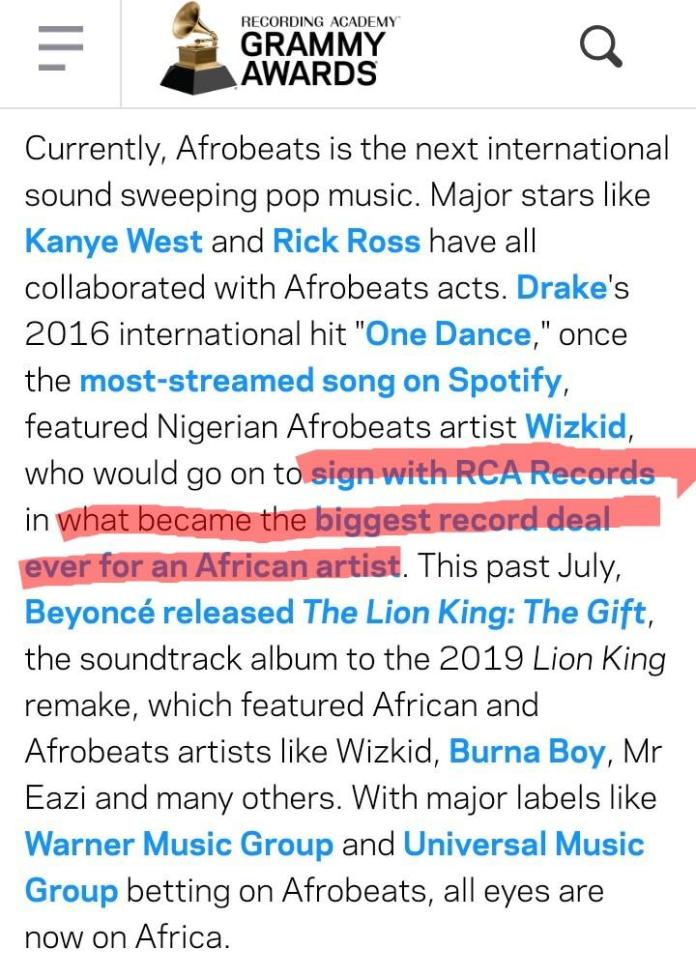This screenshot has width=696, height=977.
Task: Follow the Rick Ross link
Action: click(x=346, y=241)
